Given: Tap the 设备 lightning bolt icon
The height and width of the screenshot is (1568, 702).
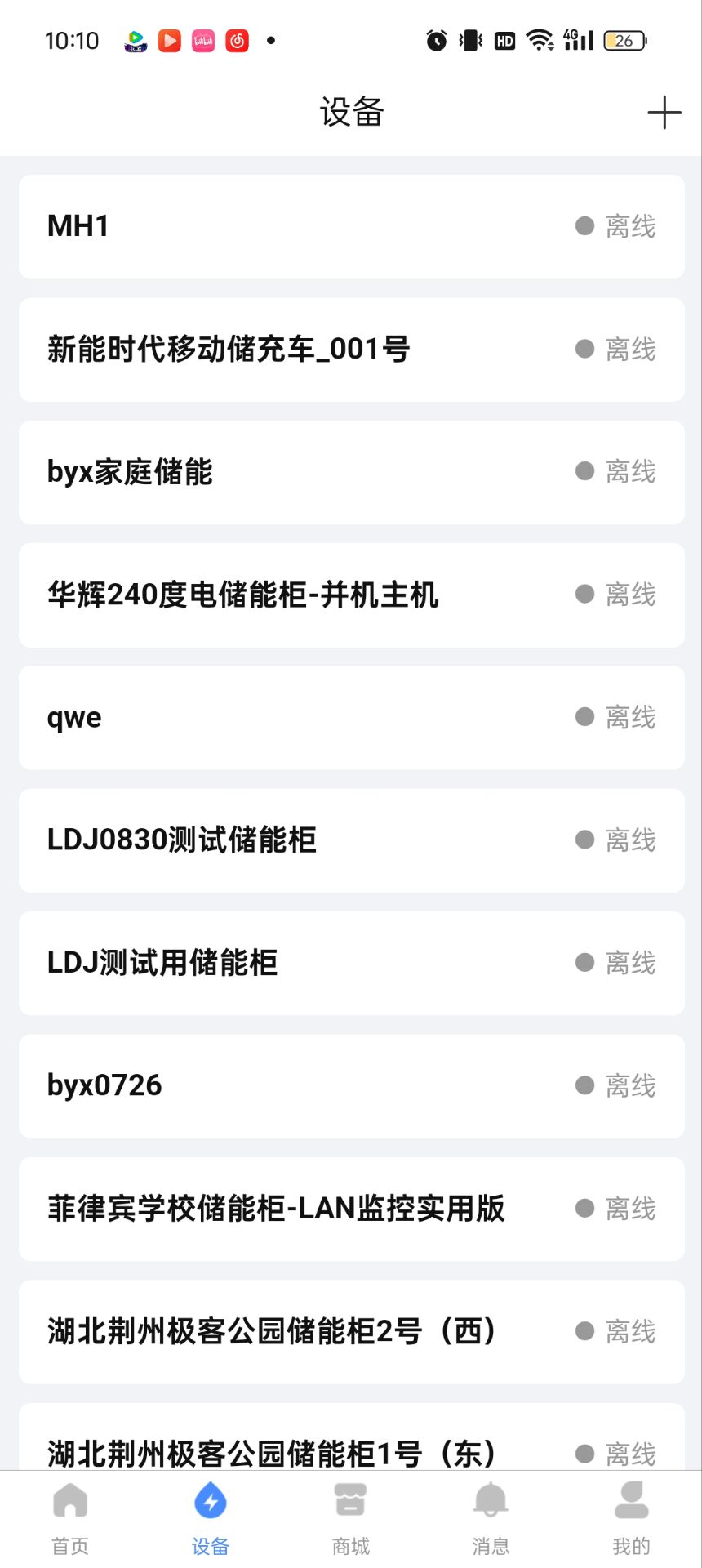Looking at the screenshot, I should (210, 1501).
